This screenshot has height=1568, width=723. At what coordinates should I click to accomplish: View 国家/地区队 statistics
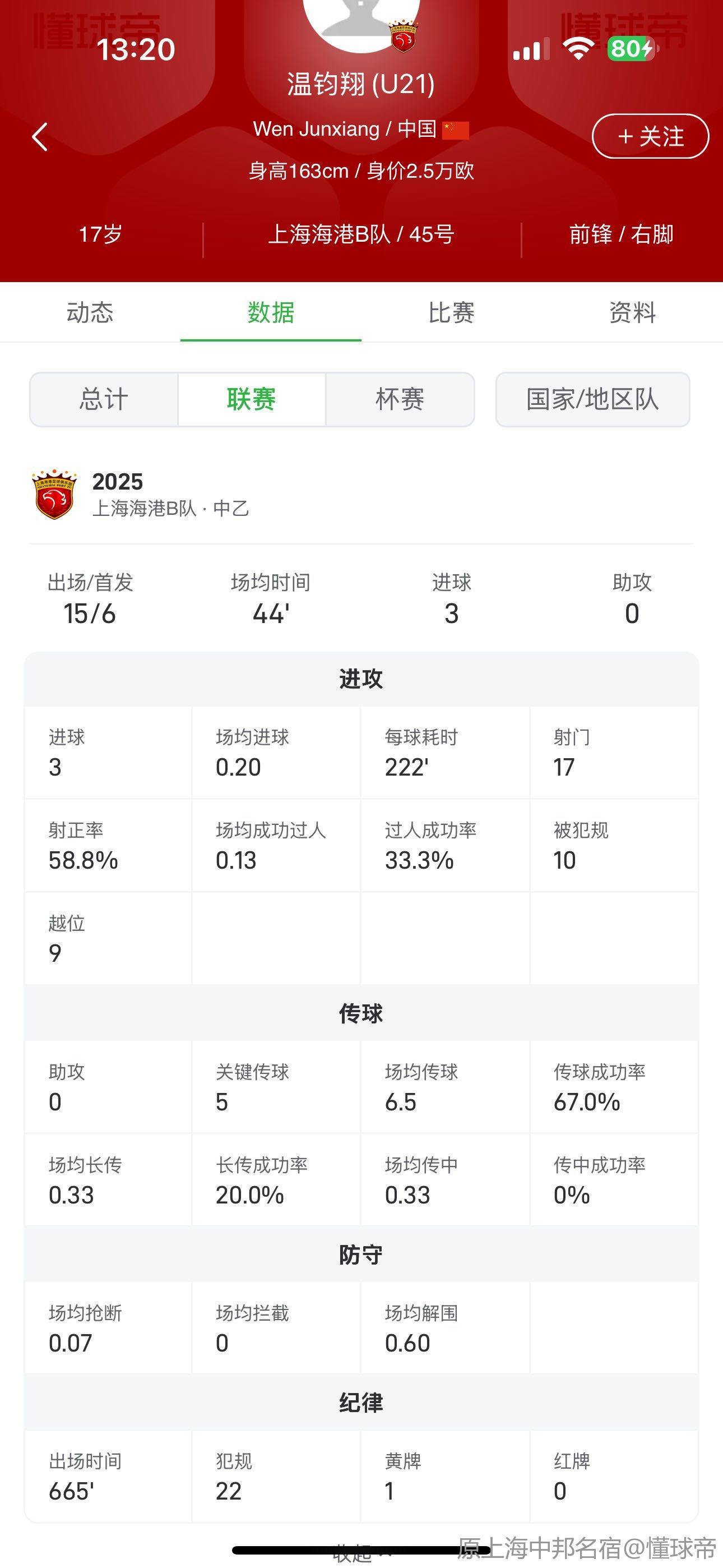(593, 399)
